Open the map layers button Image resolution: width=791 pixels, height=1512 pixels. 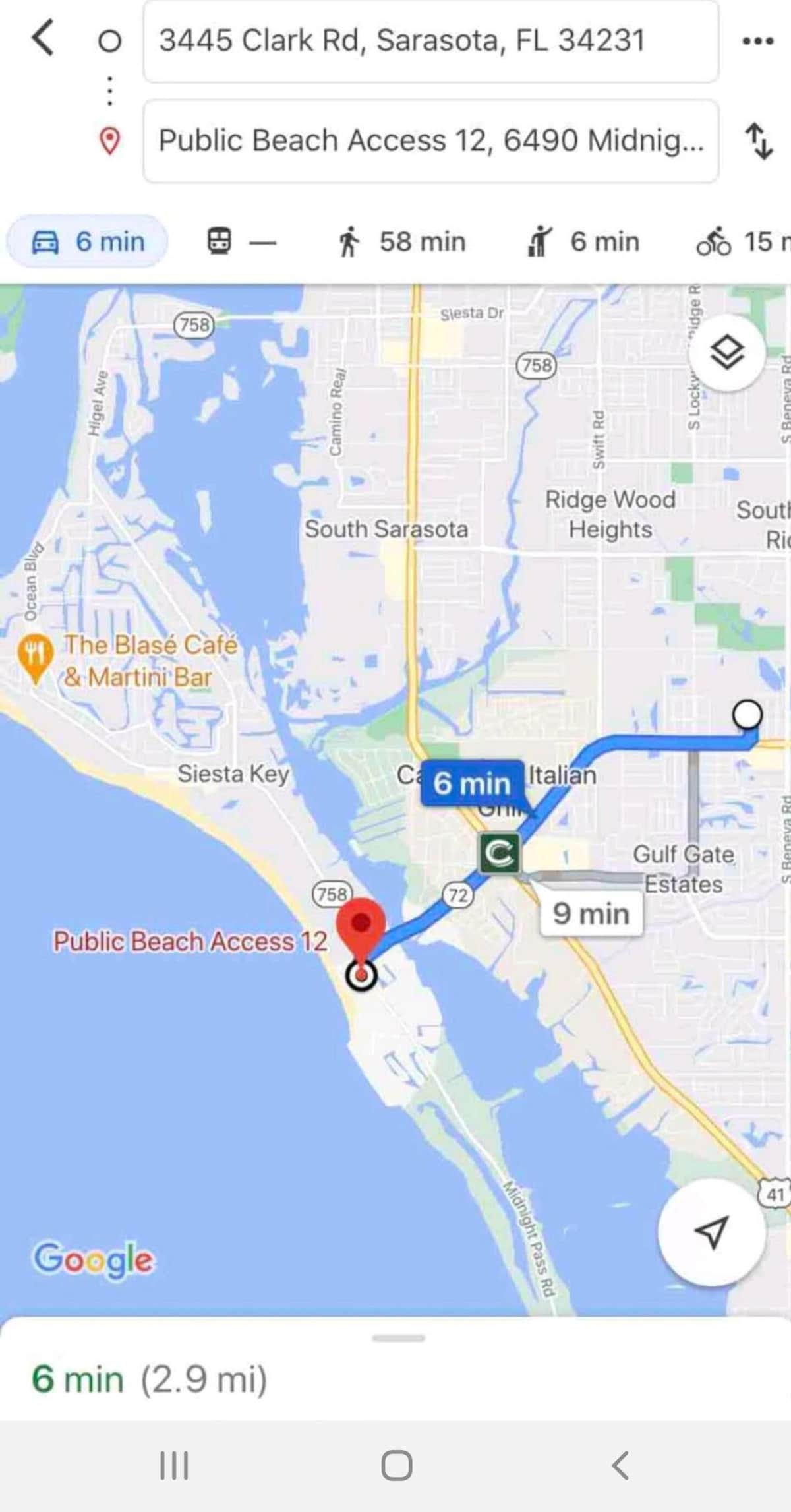tap(727, 353)
